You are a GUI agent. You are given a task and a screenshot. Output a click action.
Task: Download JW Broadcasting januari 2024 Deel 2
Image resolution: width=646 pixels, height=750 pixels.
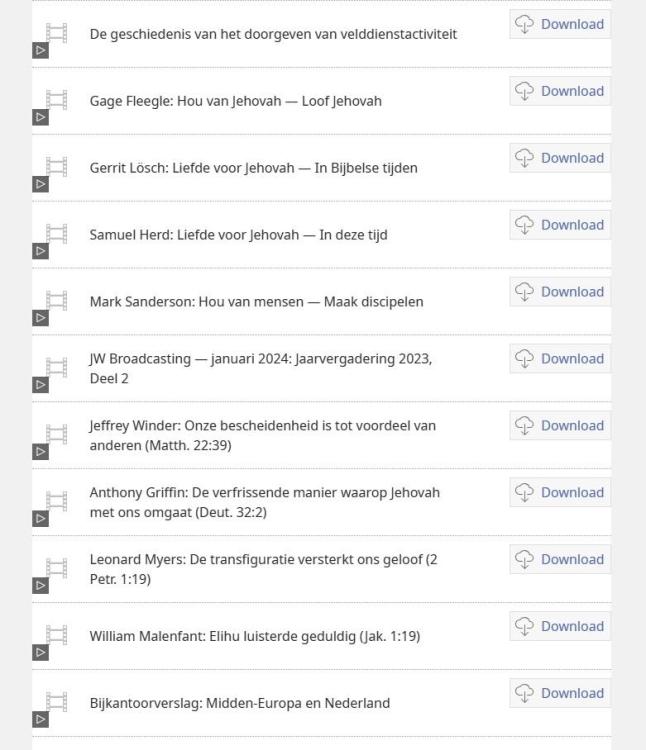[x=560, y=359]
